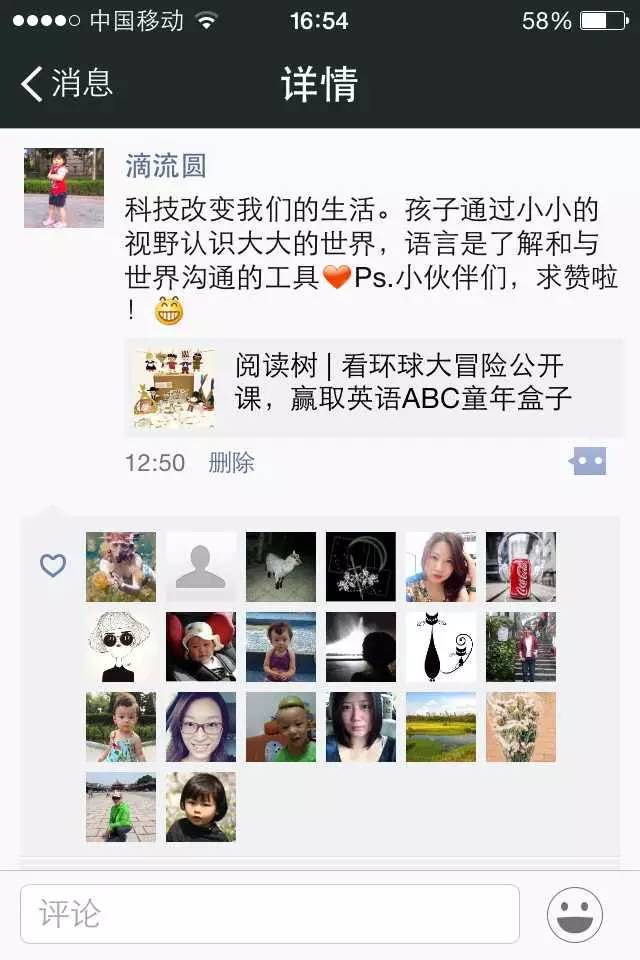This screenshot has width=640, height=960.
Task: Tap the 评论 comment input field
Action: coord(270,913)
